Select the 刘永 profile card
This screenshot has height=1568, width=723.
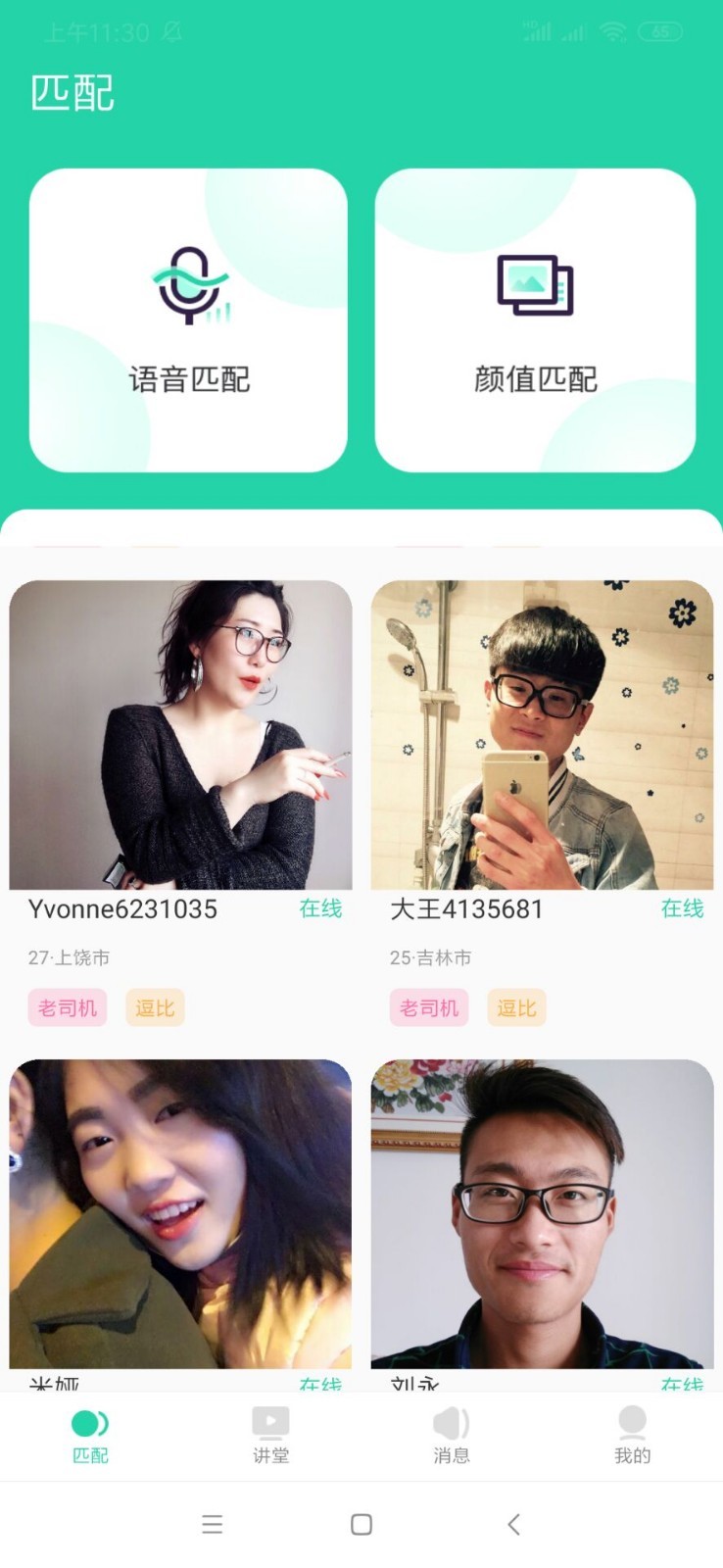point(542,1213)
